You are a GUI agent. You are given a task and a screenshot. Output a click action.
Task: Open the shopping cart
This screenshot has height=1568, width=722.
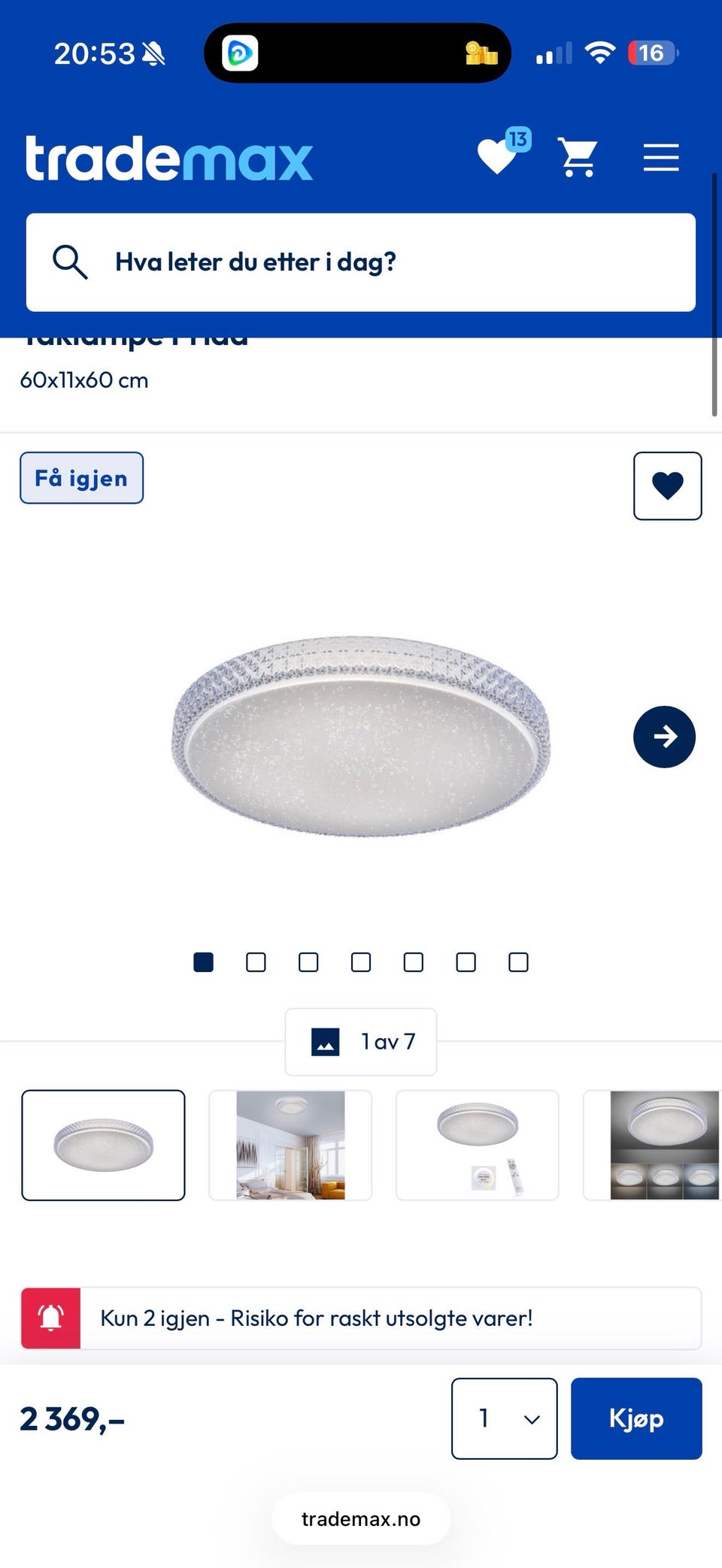[578, 156]
